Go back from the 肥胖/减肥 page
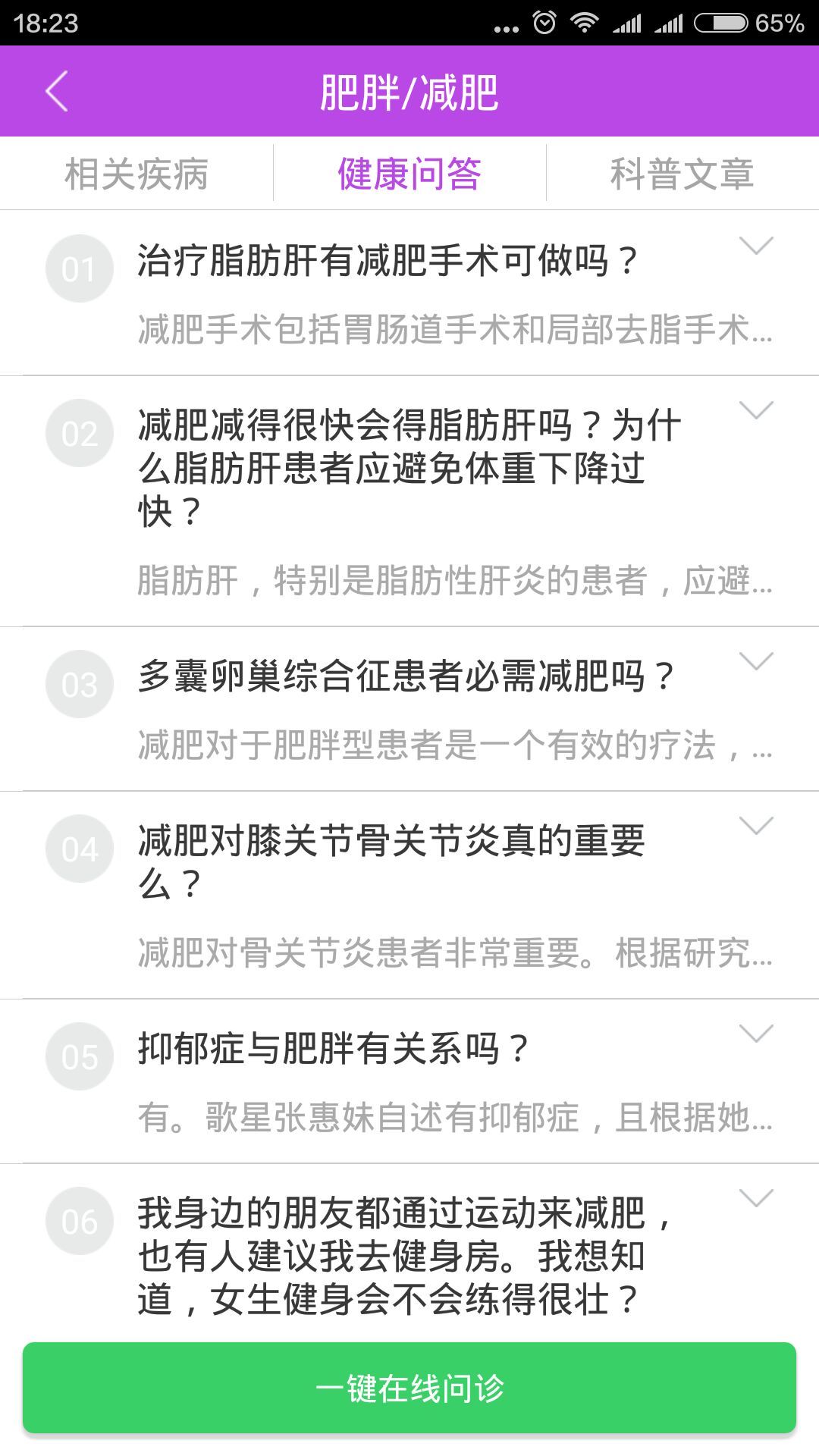The width and height of the screenshot is (819, 1456). pyautogui.click(x=57, y=92)
